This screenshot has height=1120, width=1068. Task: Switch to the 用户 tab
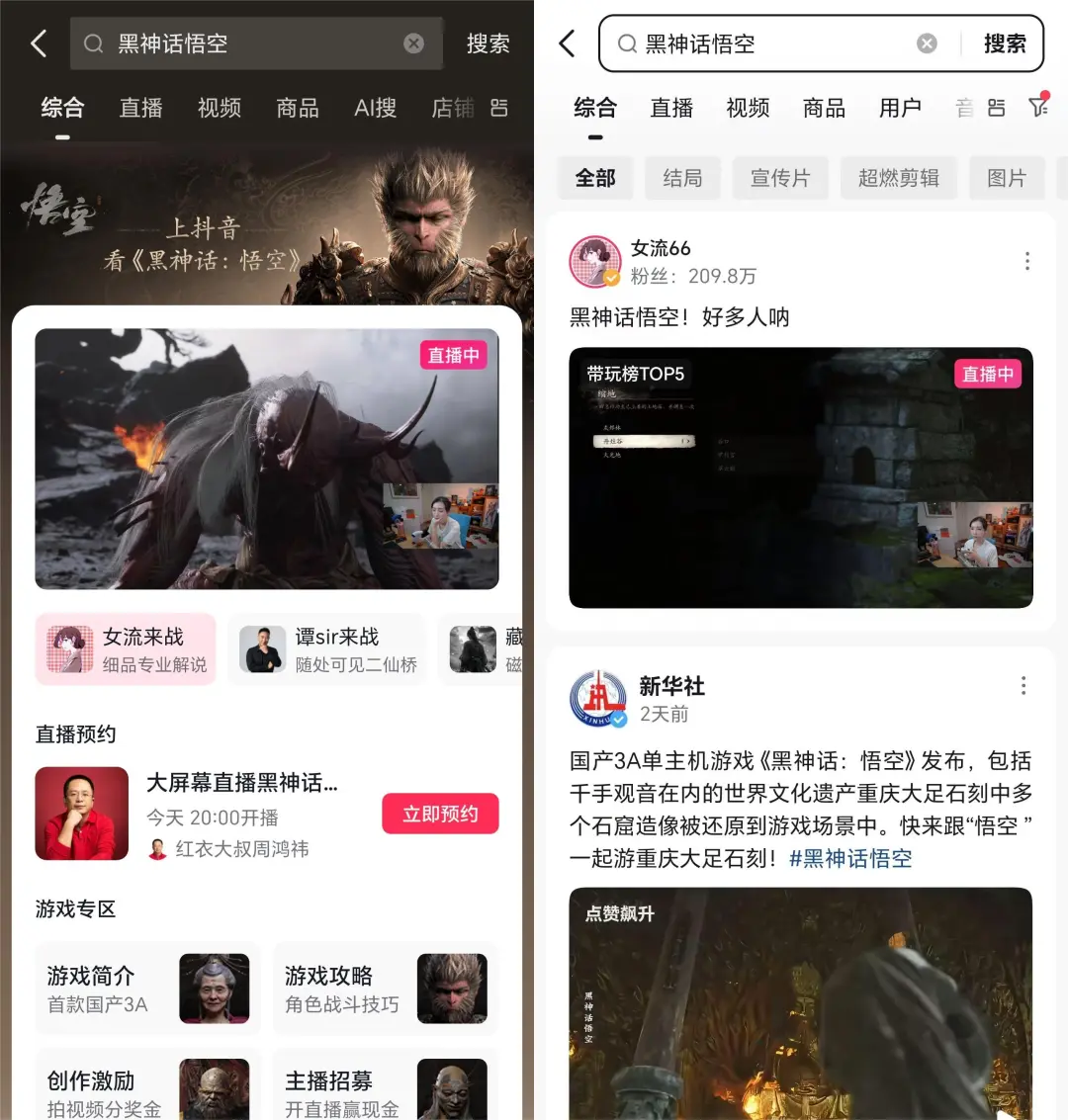click(x=900, y=108)
